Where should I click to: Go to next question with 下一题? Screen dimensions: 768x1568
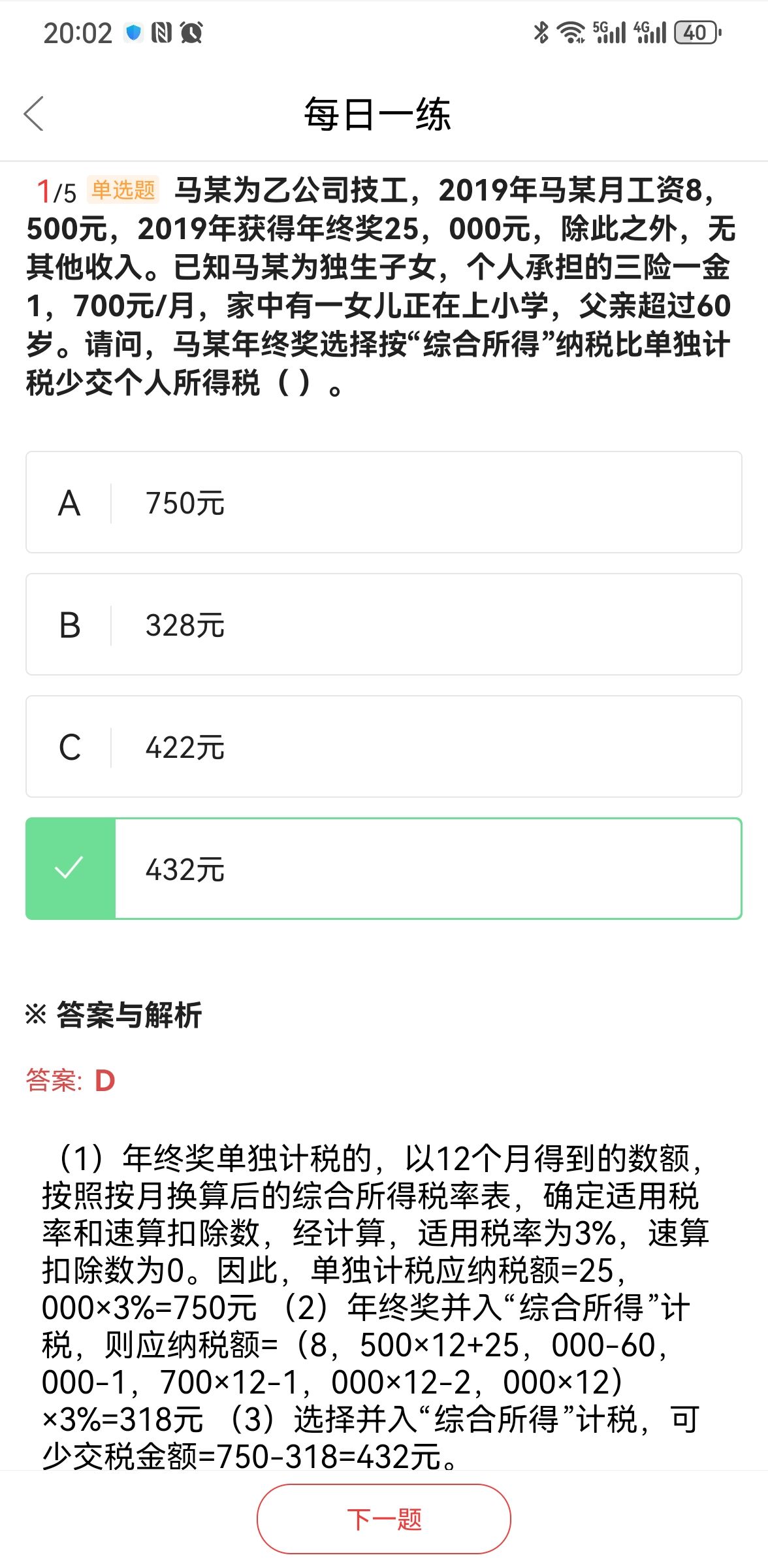[383, 1518]
